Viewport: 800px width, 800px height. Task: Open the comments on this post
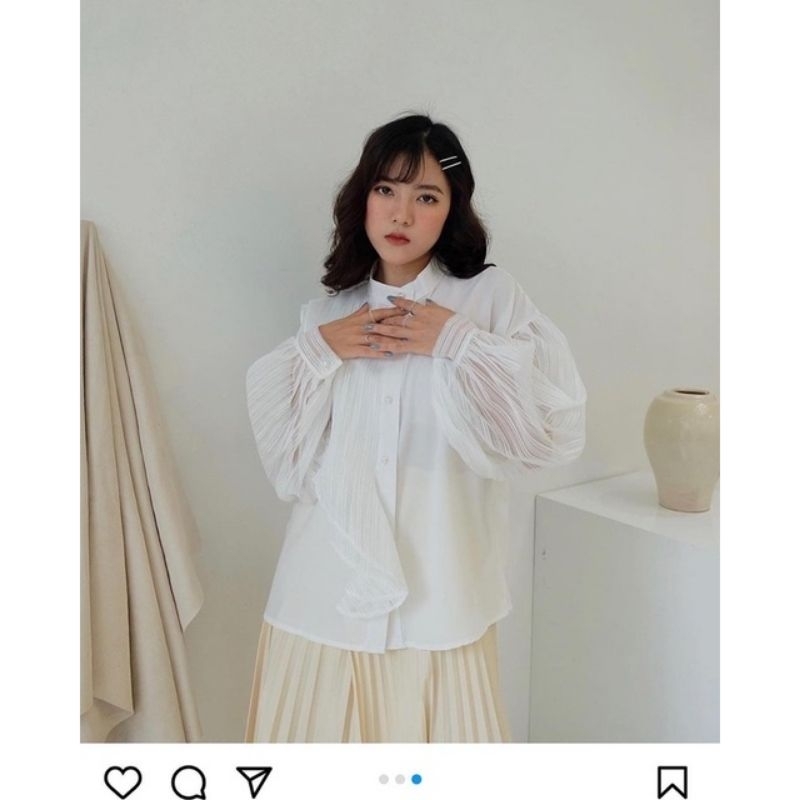188,781
